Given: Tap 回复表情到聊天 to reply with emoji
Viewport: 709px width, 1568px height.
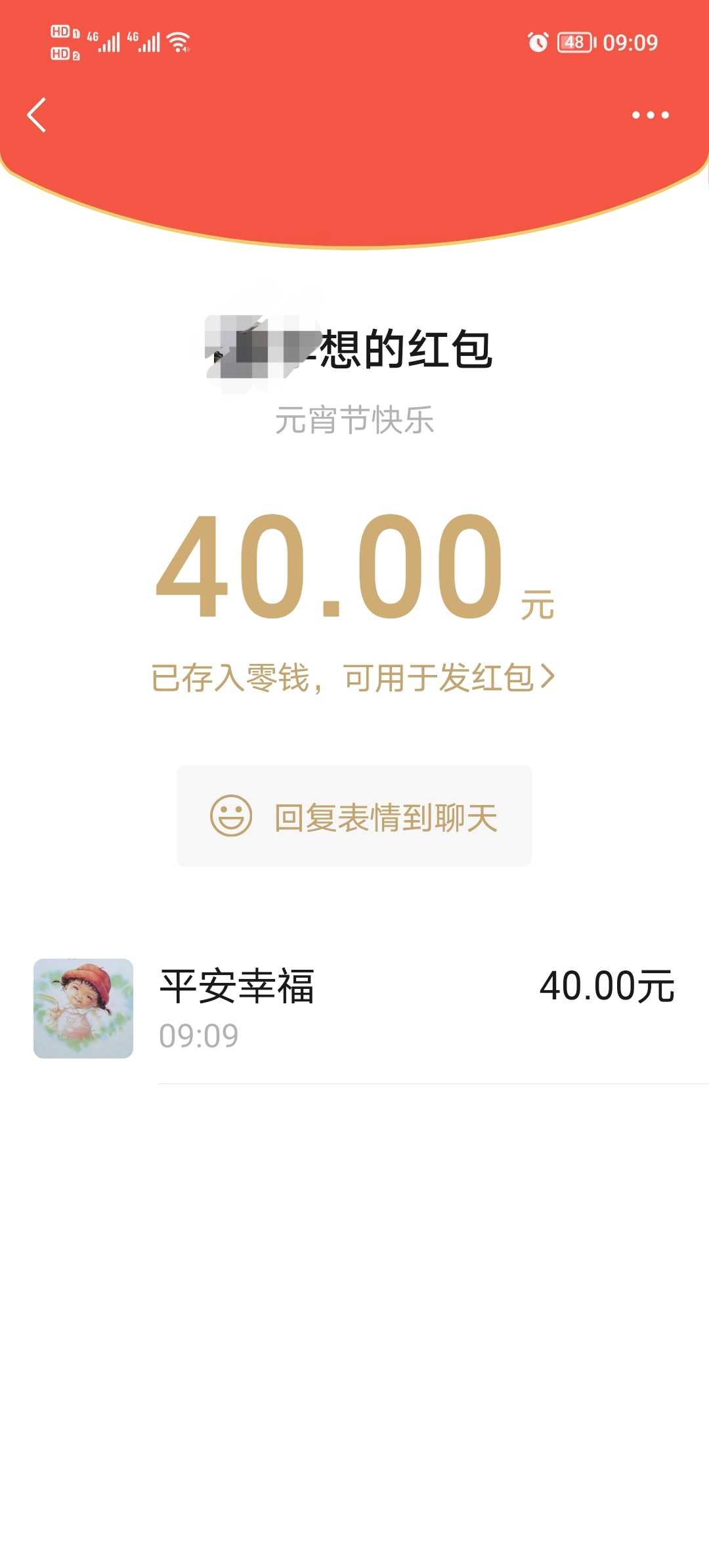Looking at the screenshot, I should coord(354,816).
